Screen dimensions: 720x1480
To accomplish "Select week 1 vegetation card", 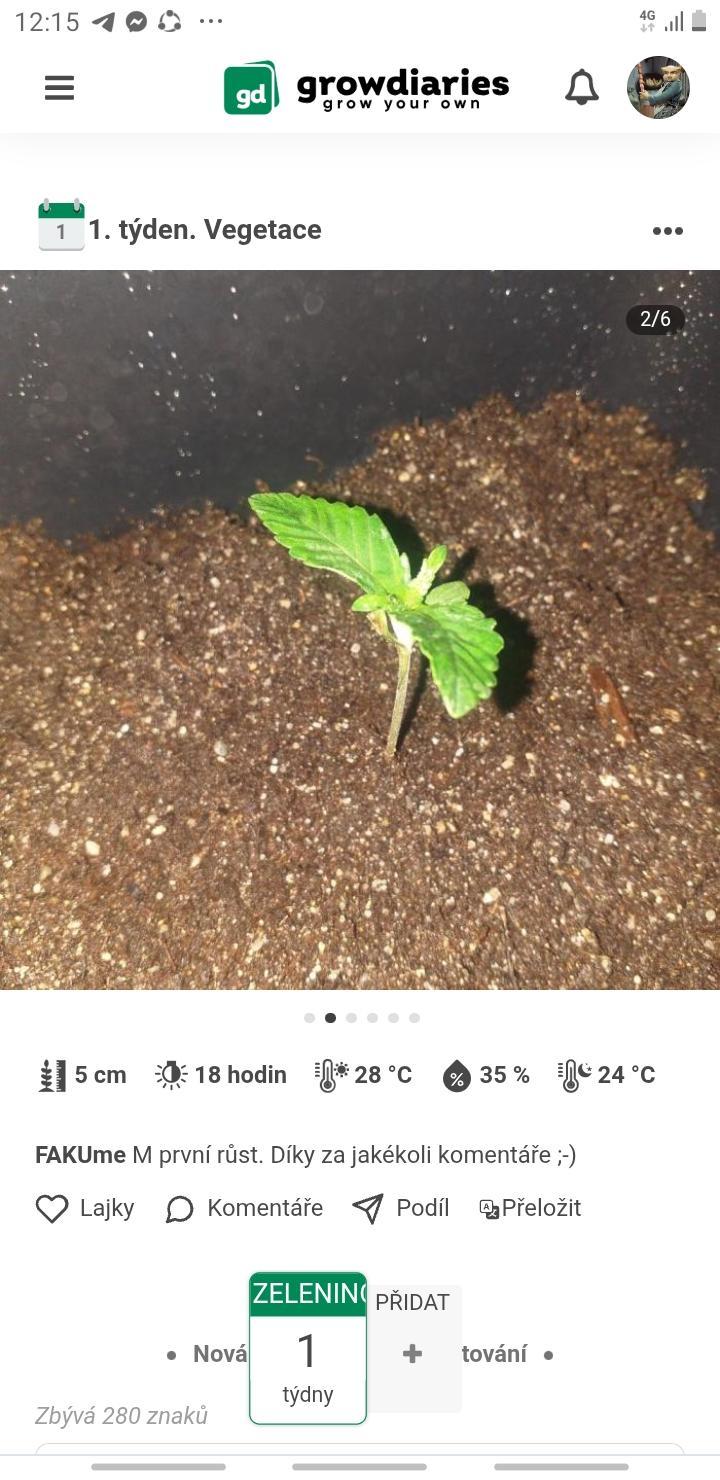I will point(308,1348).
